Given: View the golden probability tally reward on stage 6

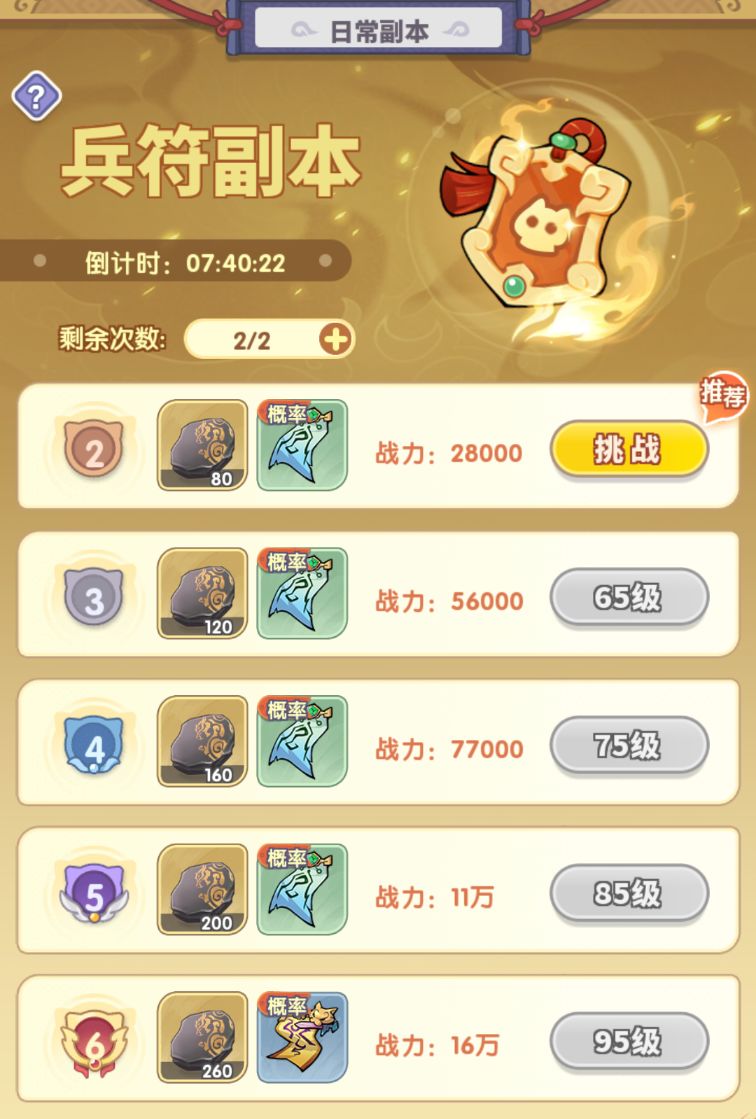Looking at the screenshot, I should pos(302,1040).
